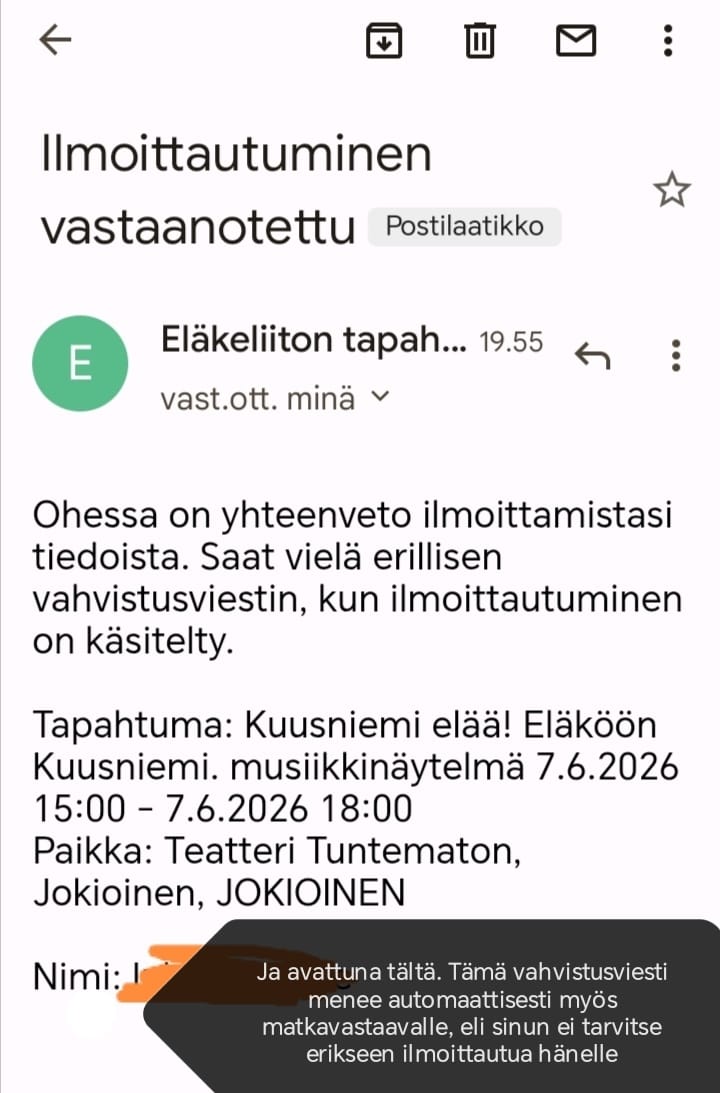Viewport: 720px width, 1093px height.
Task: Expand recipient details next to vast.ott. minä
Action: 380,397
